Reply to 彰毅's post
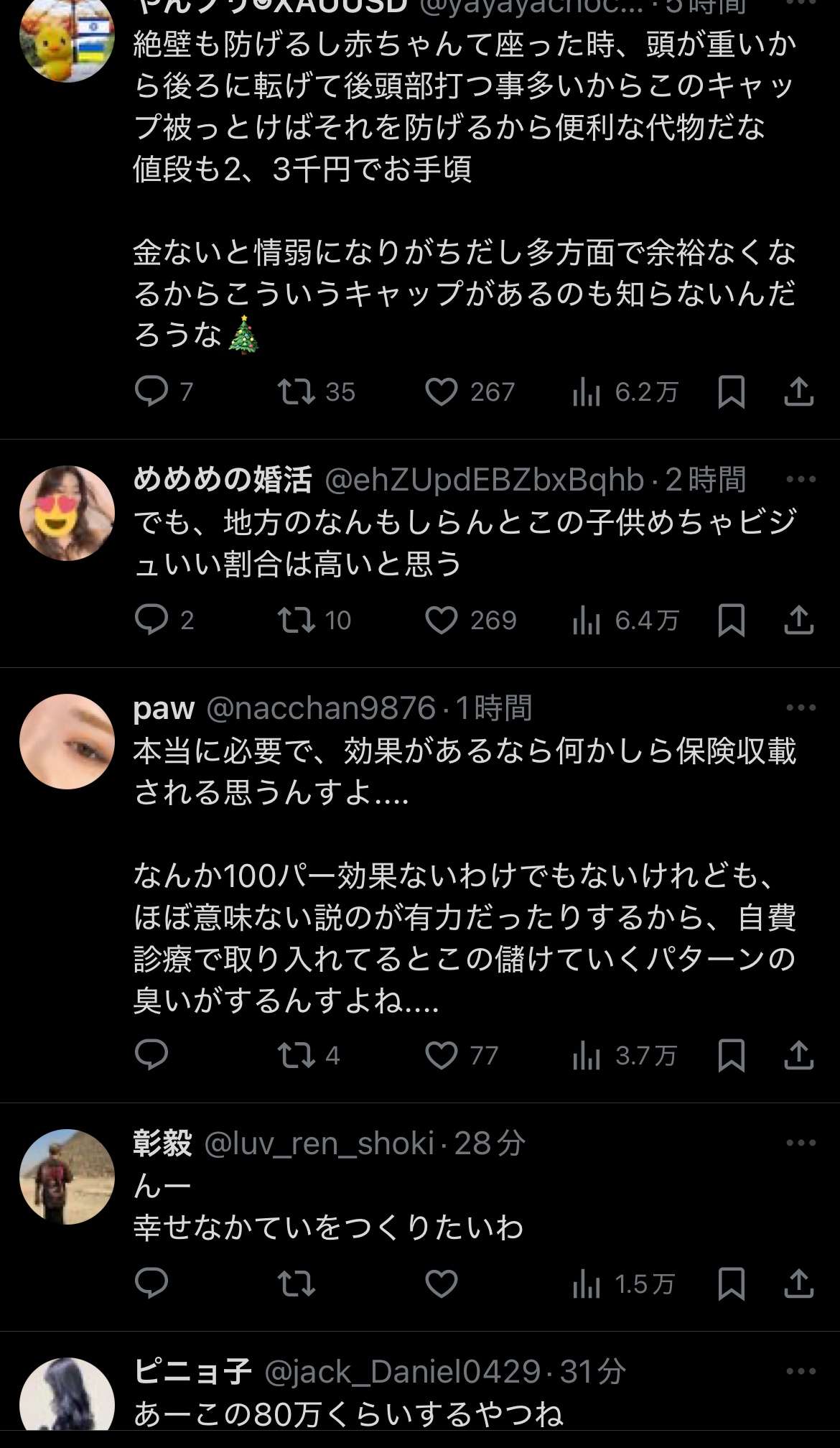Image resolution: width=840 pixels, height=1448 pixels. (x=151, y=1284)
